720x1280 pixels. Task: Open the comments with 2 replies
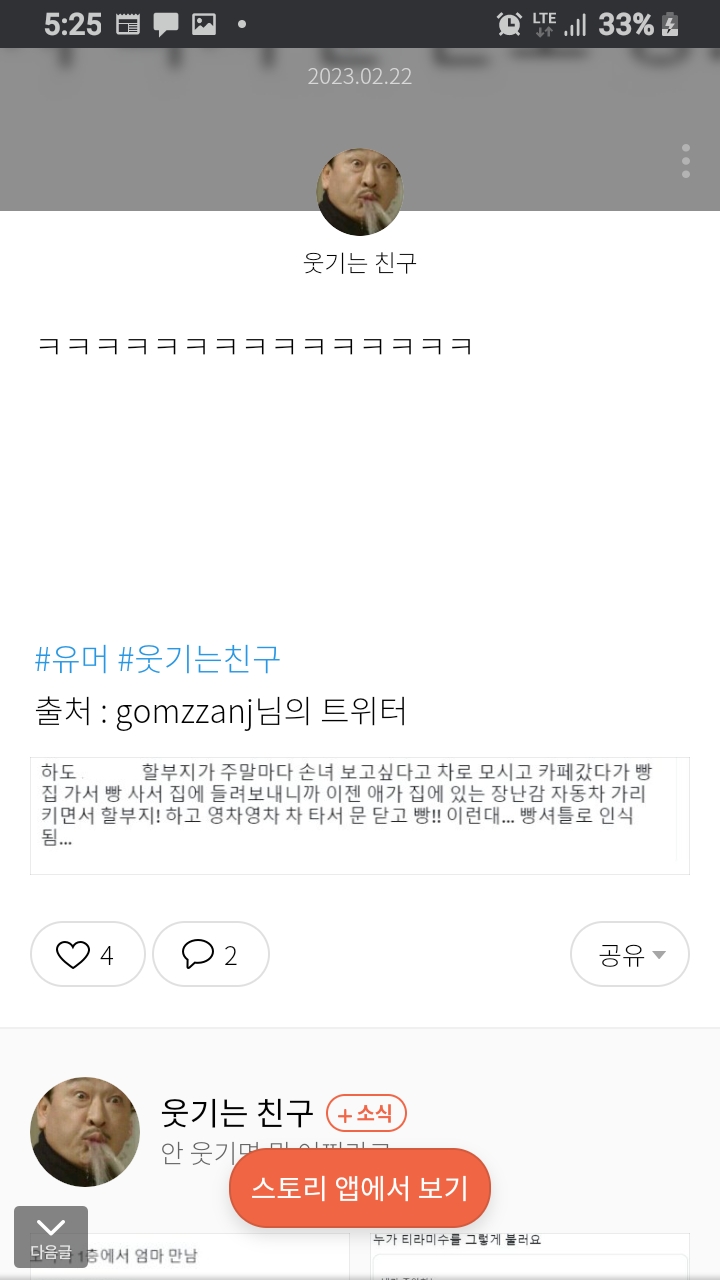[x=211, y=955]
